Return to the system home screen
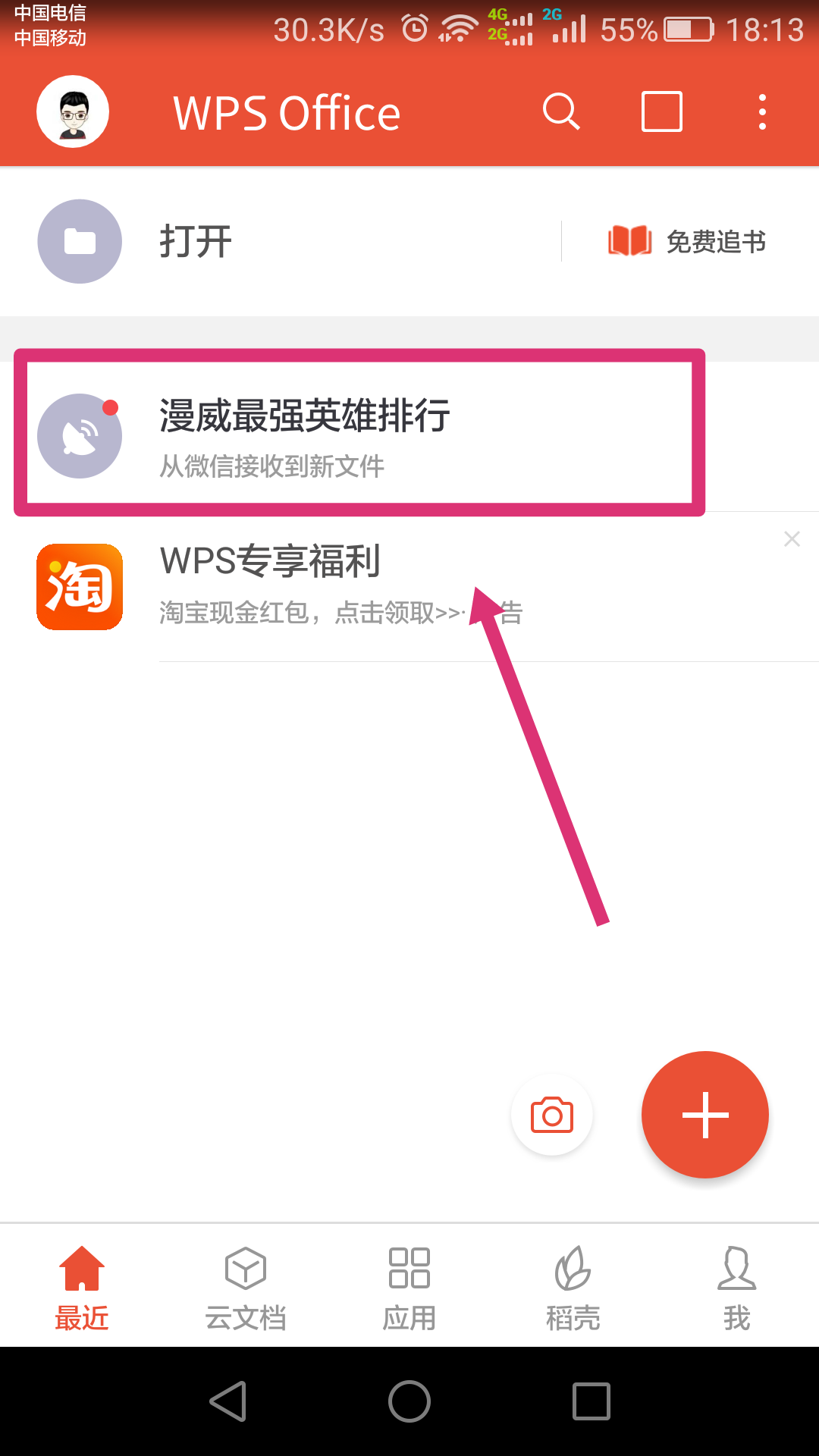Image resolution: width=819 pixels, height=1456 pixels. (409, 1401)
